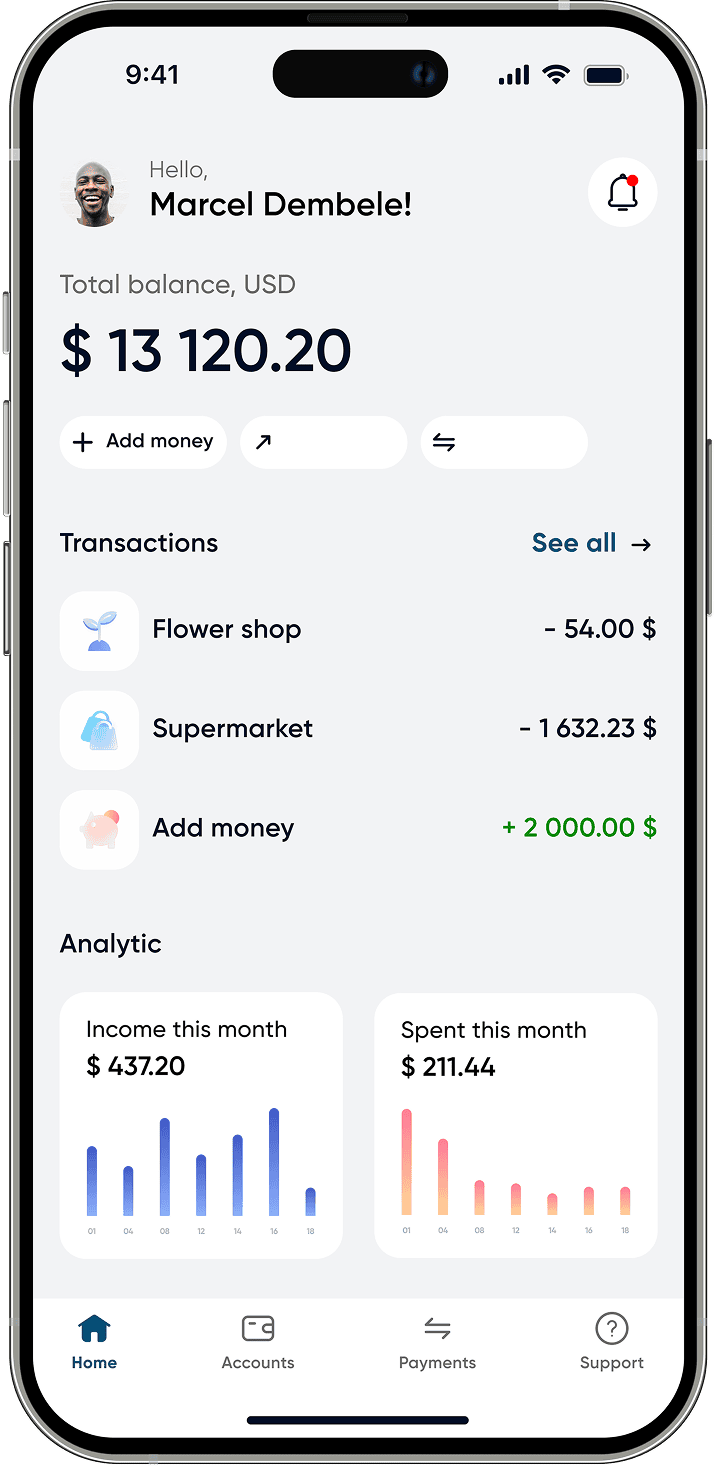Tap the button with diagonal arrow icon
Image resolution: width=716 pixels, height=1474 pixels.
coord(323,442)
